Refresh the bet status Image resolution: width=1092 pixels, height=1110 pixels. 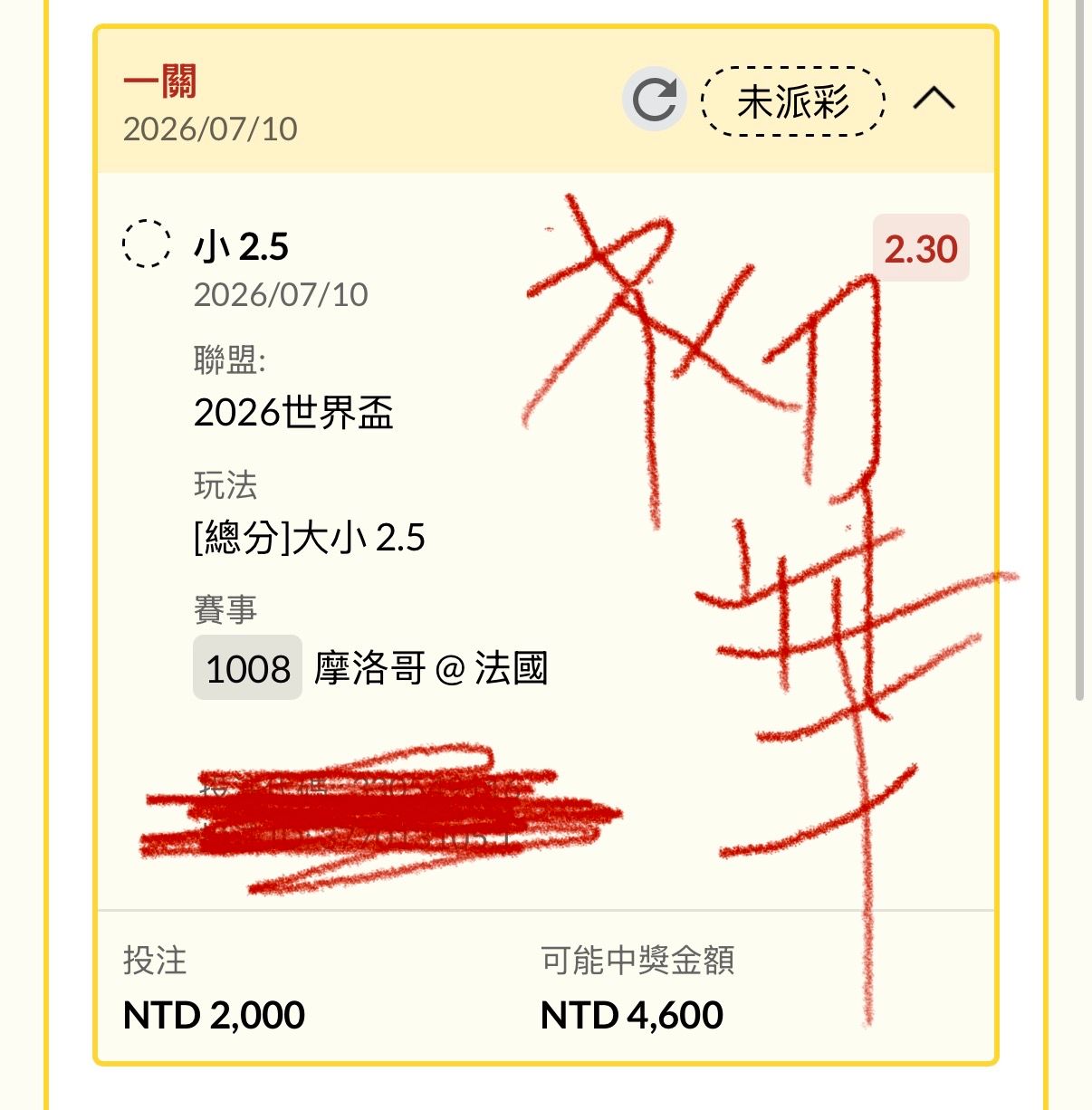coord(654,100)
